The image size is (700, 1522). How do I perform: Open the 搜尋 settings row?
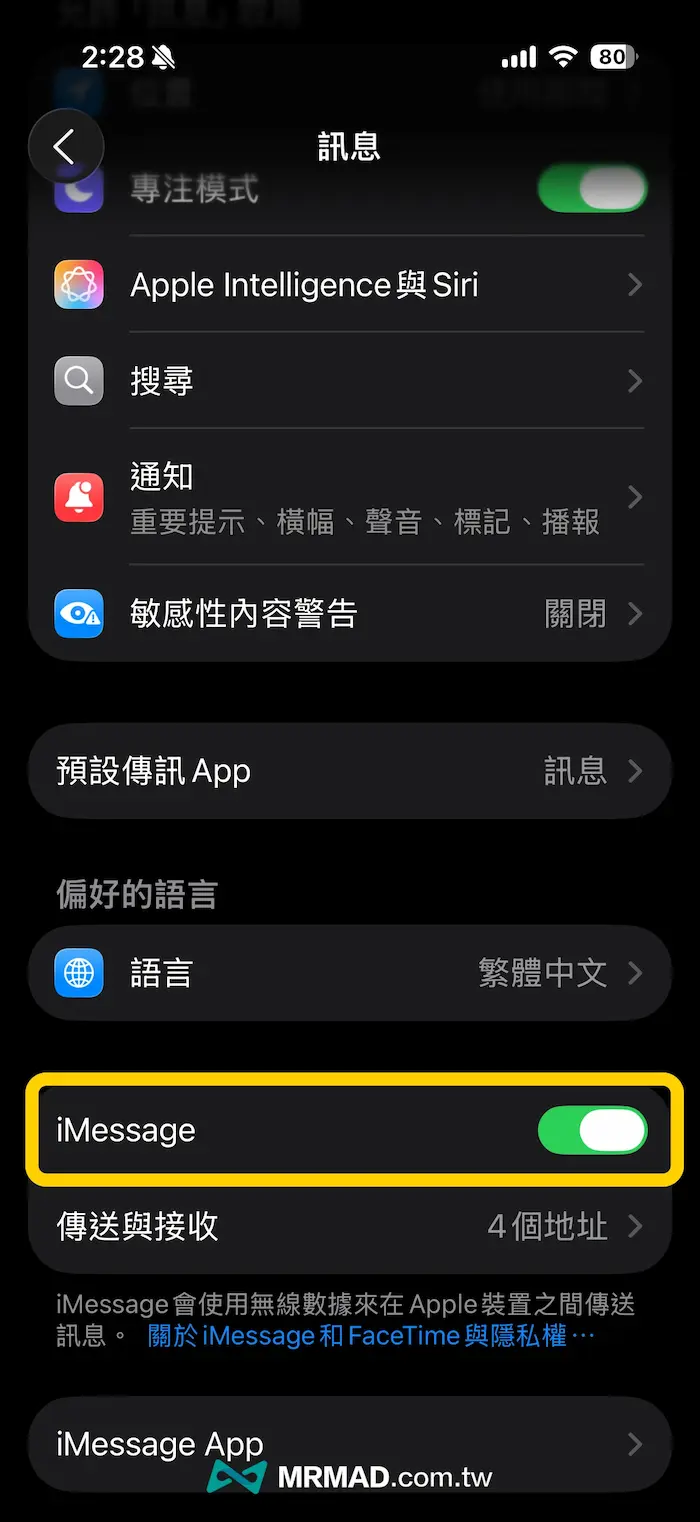point(350,381)
